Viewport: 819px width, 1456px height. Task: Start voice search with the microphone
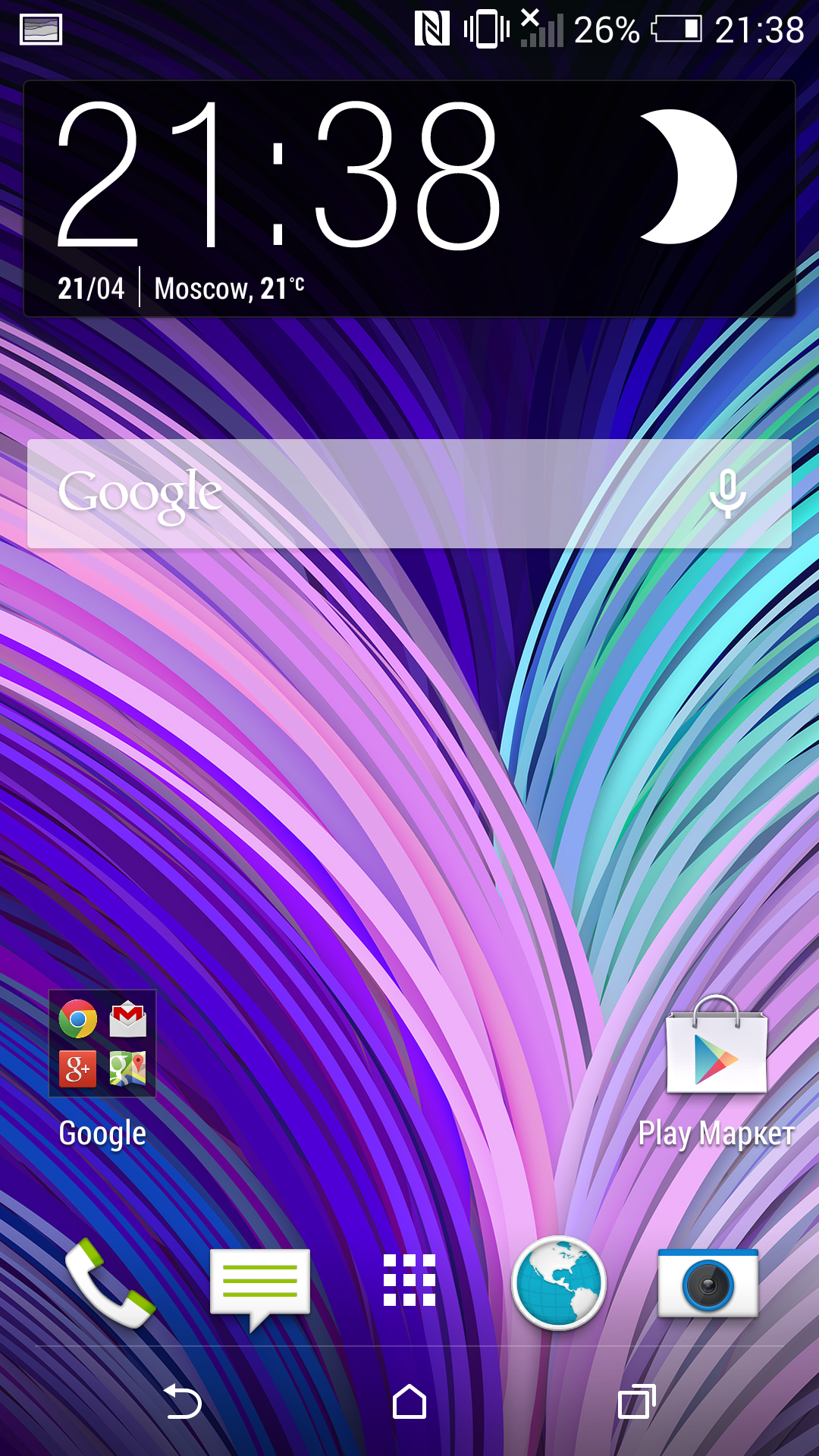728,494
